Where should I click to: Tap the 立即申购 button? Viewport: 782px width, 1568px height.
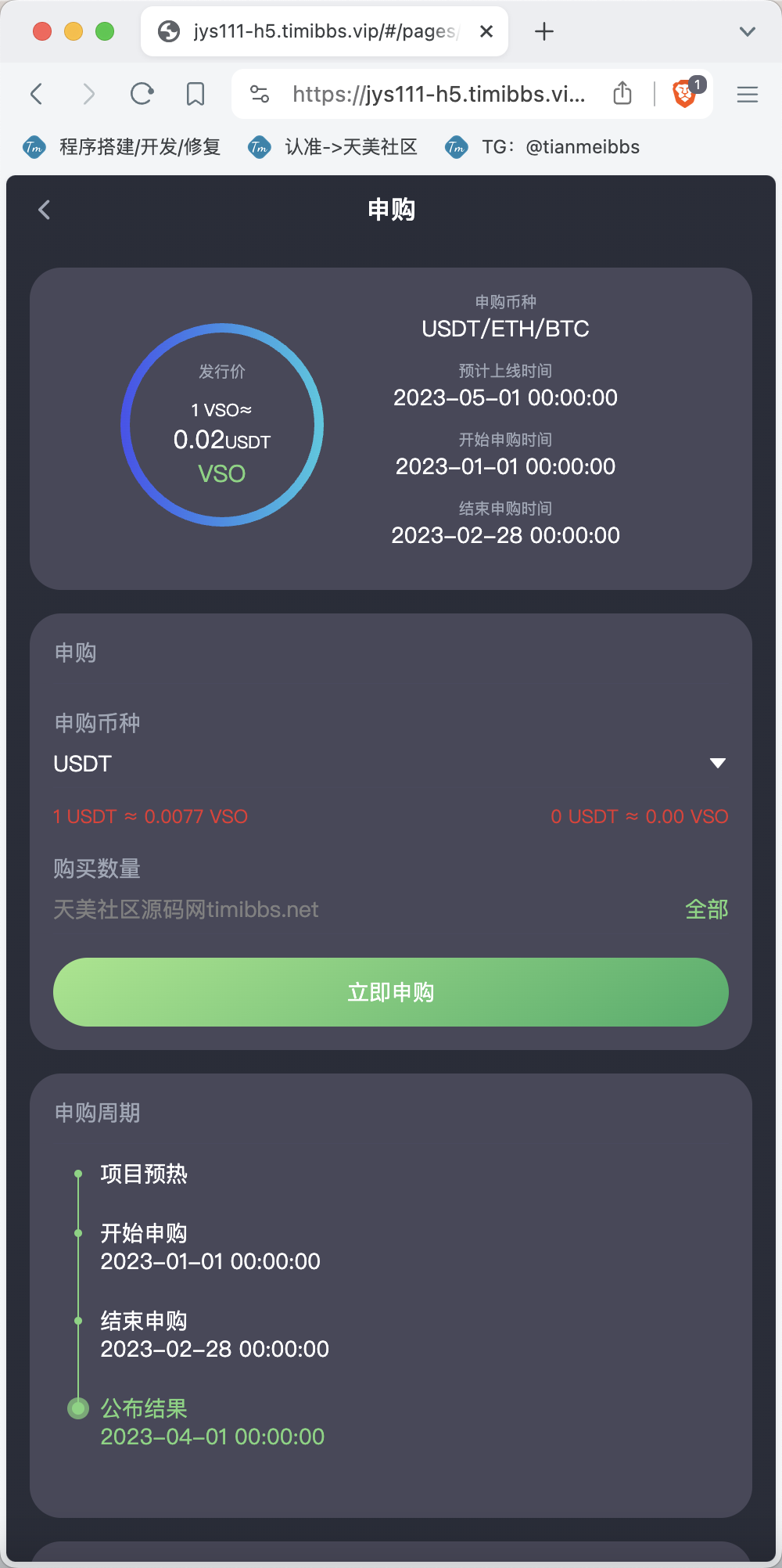[x=391, y=992]
